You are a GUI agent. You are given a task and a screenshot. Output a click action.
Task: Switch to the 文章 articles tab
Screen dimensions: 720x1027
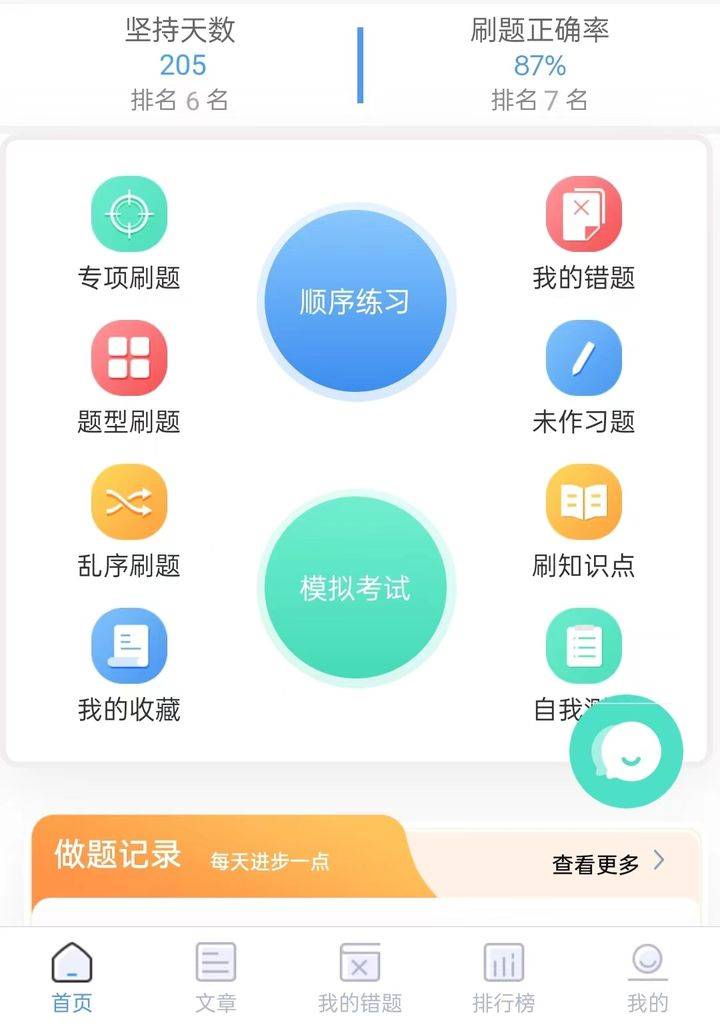click(x=216, y=977)
